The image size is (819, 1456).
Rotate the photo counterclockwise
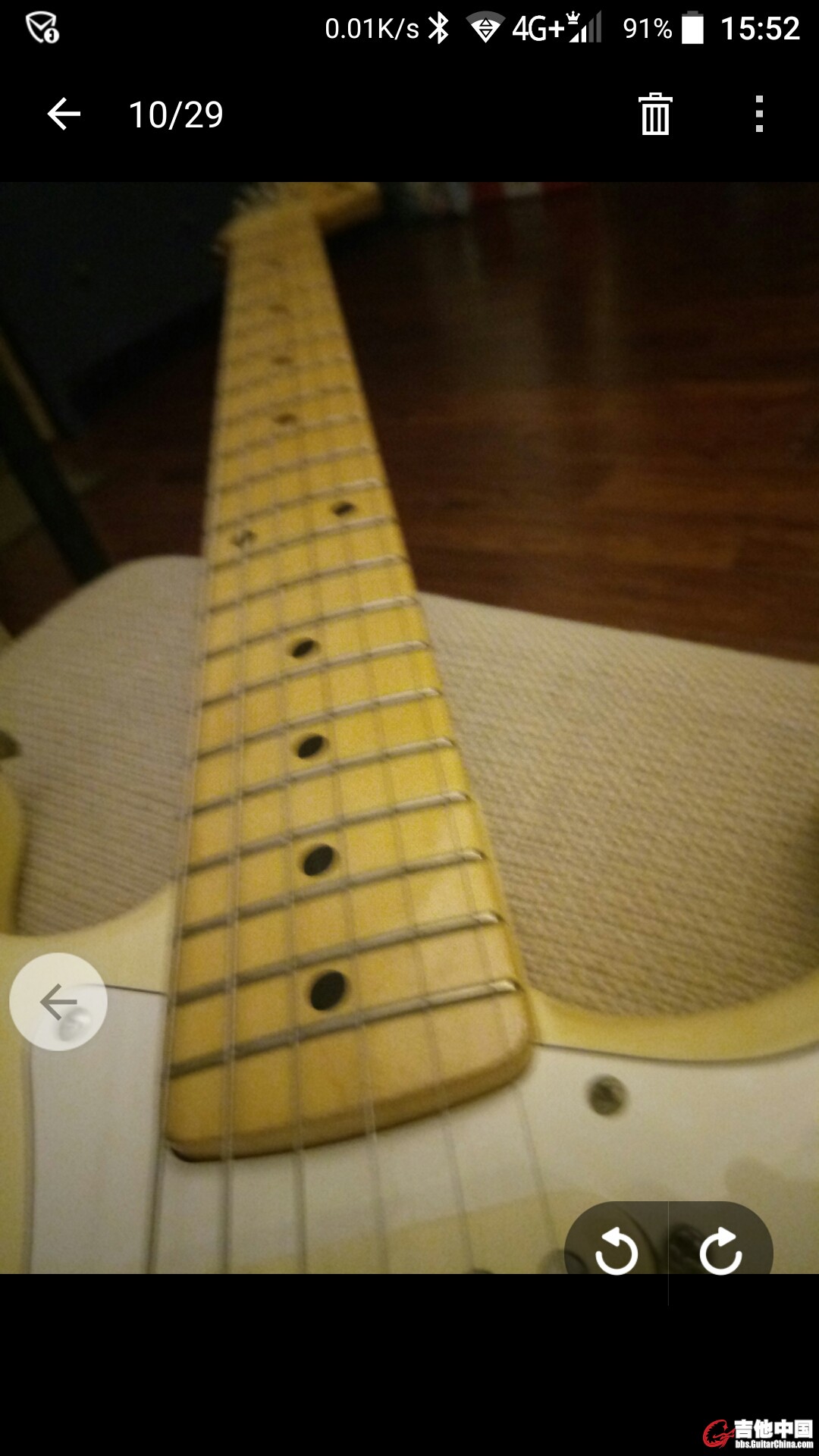(616, 1250)
